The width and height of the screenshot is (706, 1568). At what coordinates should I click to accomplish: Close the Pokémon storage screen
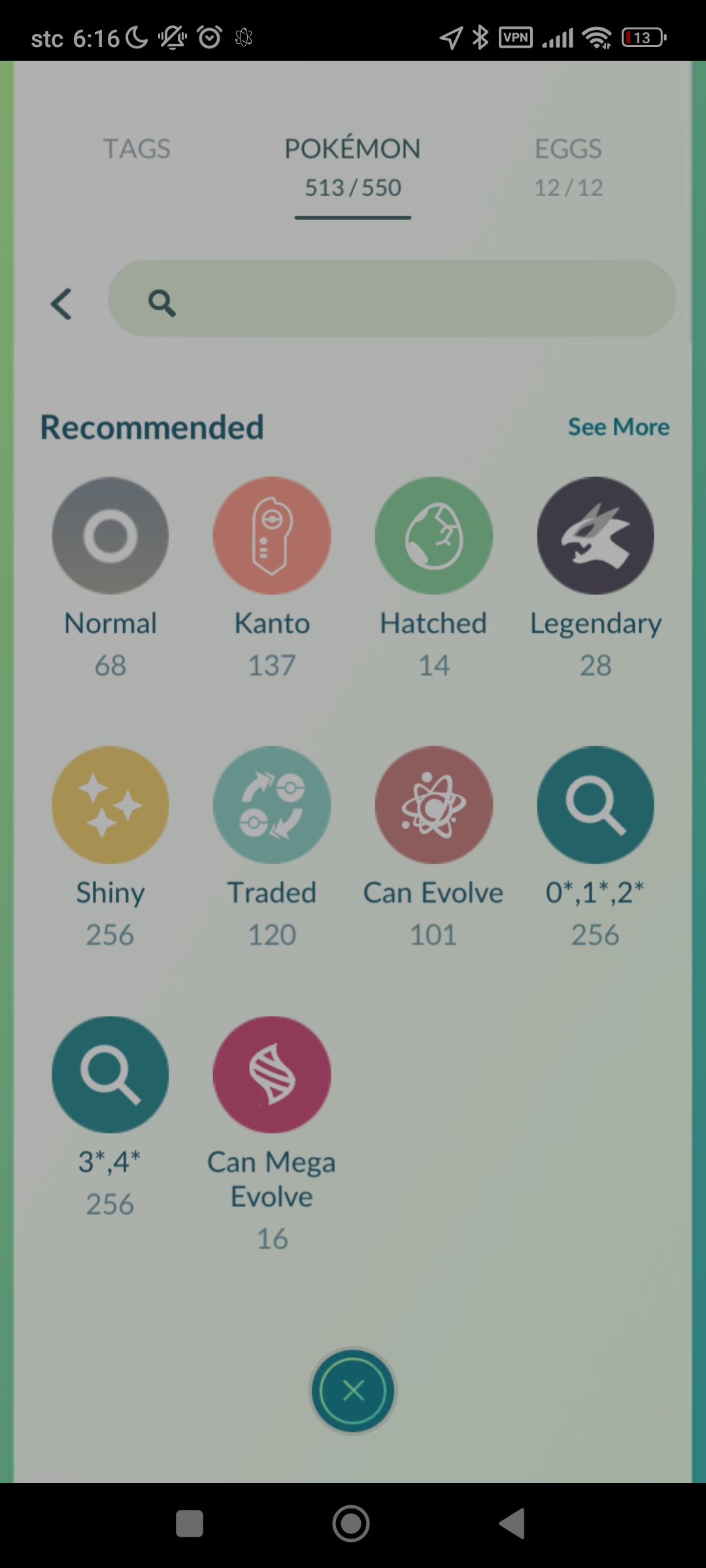[x=353, y=1391]
